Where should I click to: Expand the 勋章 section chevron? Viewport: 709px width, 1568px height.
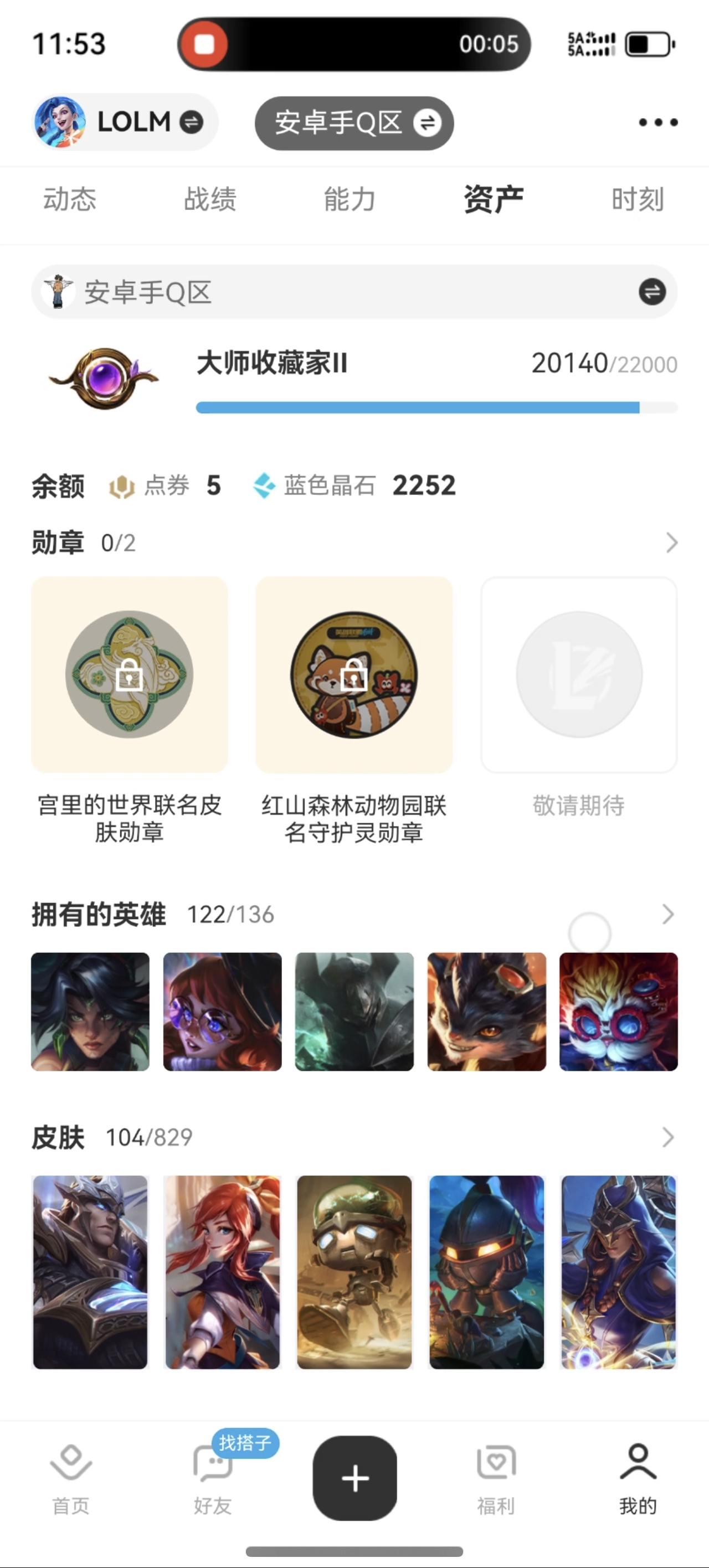click(671, 543)
